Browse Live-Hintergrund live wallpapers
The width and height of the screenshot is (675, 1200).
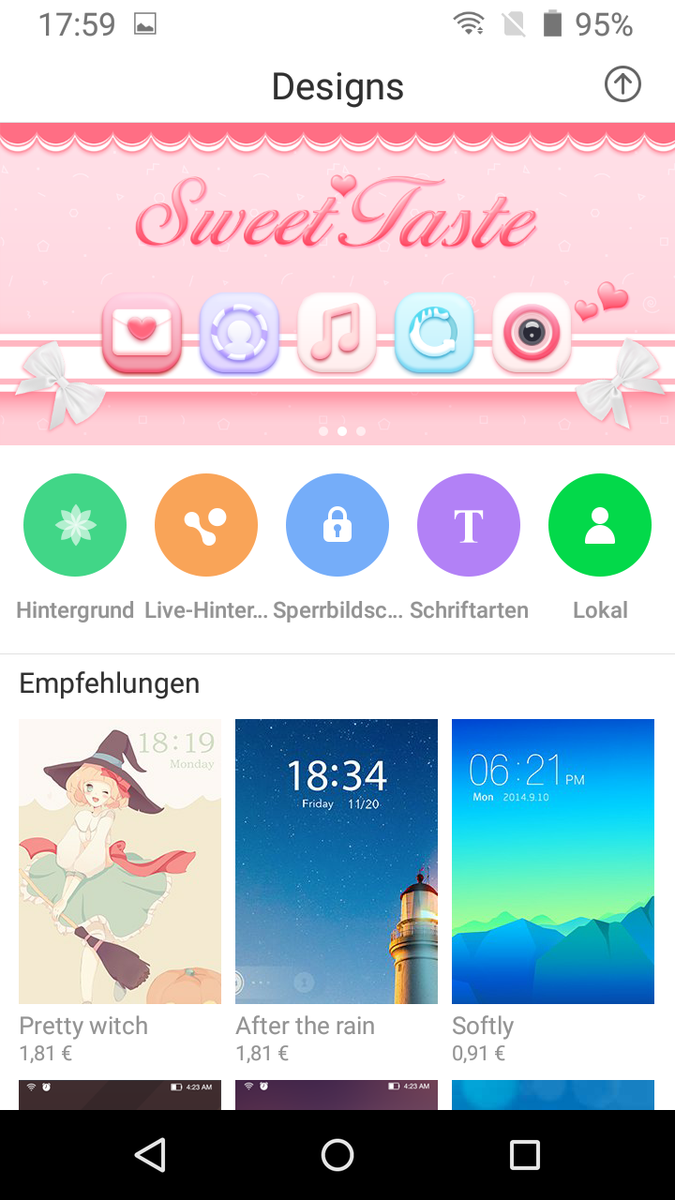point(206,525)
